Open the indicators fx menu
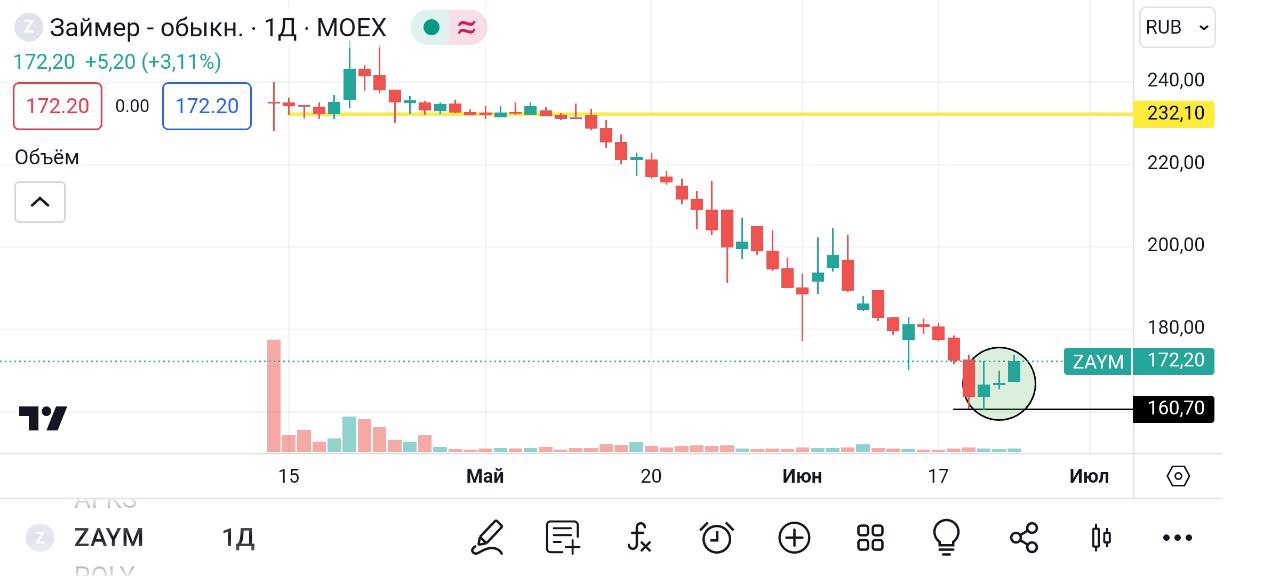1280x576 pixels. click(640, 538)
